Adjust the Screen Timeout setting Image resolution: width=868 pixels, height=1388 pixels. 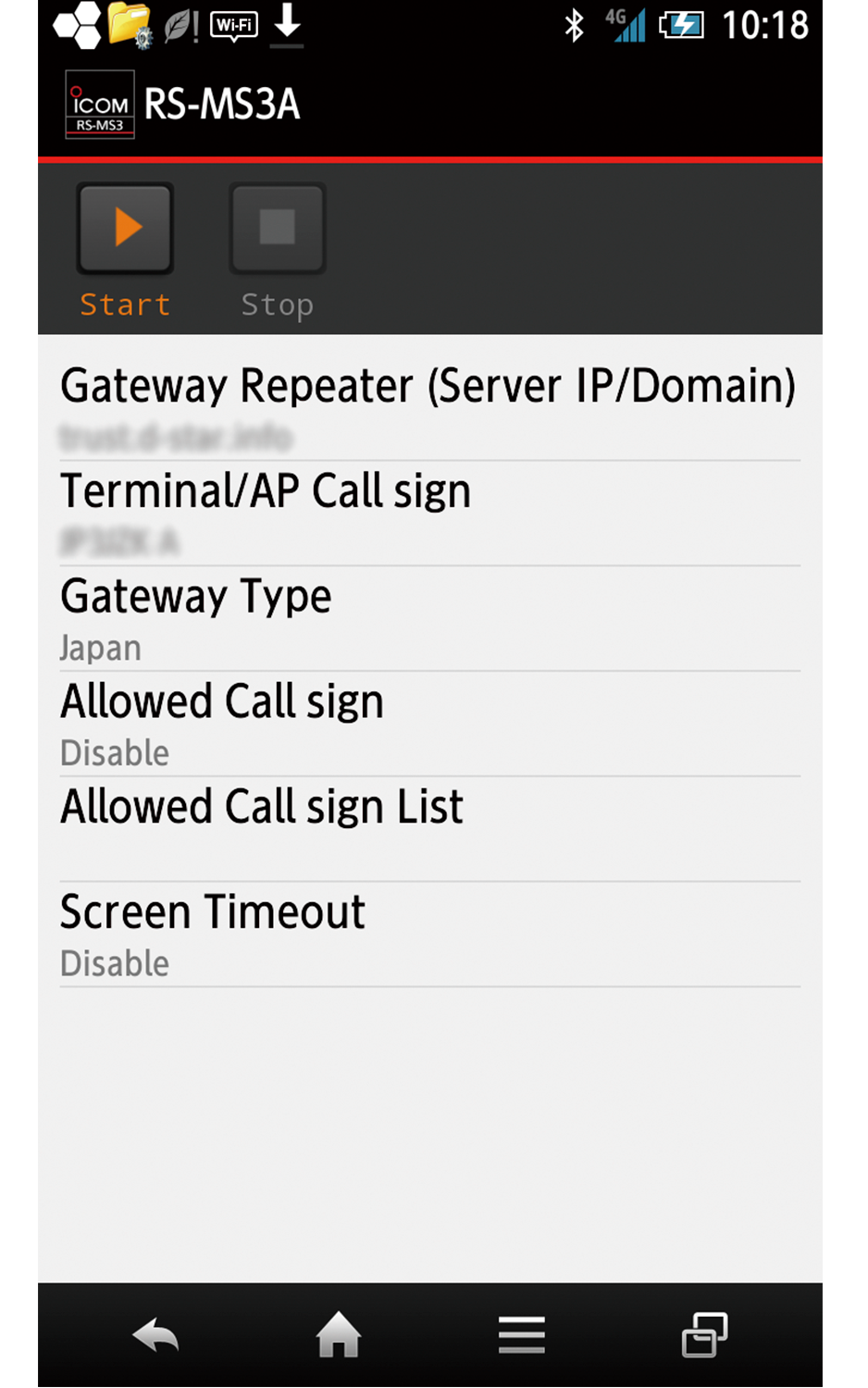point(428,934)
